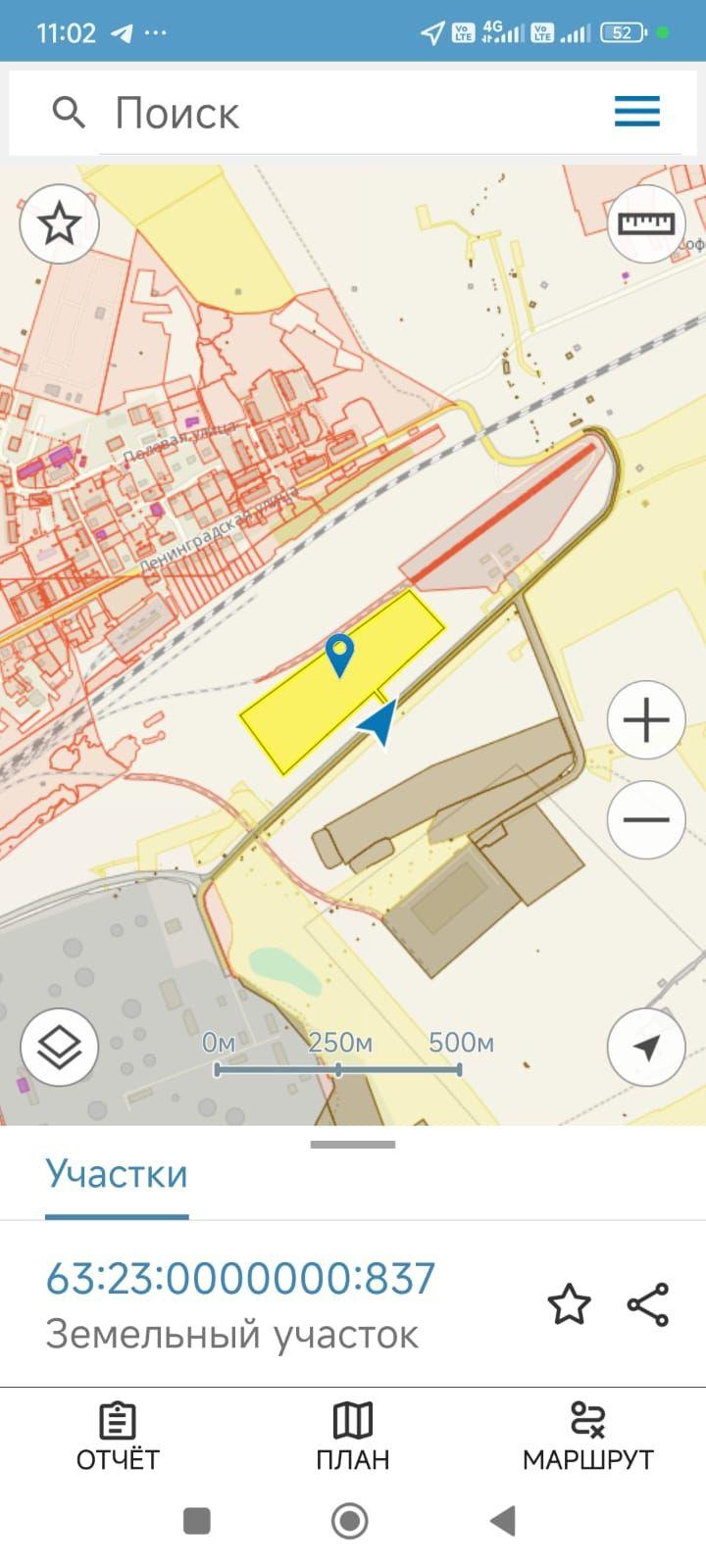Go back with system back button
Image resolution: width=706 pixels, height=1568 pixels.
[x=503, y=1521]
